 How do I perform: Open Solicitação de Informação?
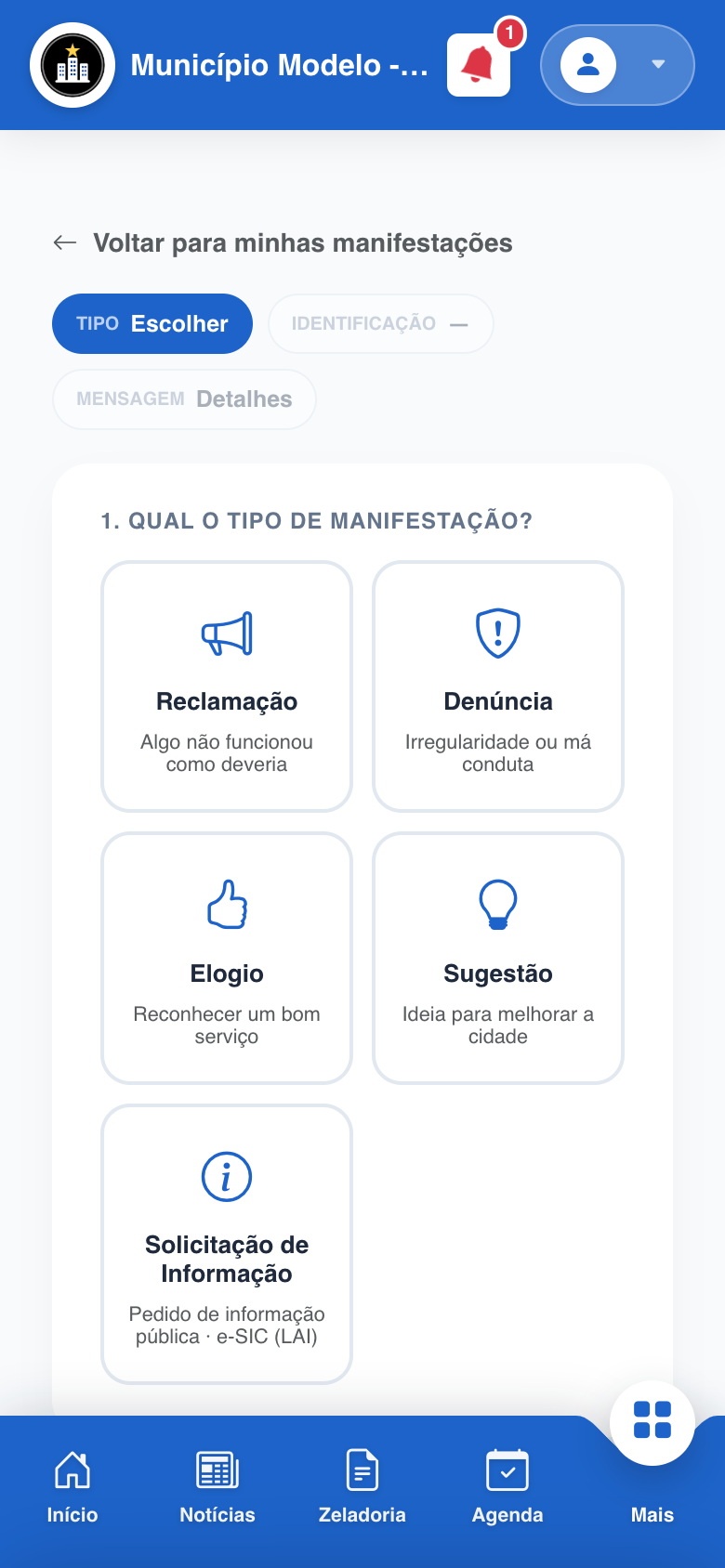coord(227,1244)
